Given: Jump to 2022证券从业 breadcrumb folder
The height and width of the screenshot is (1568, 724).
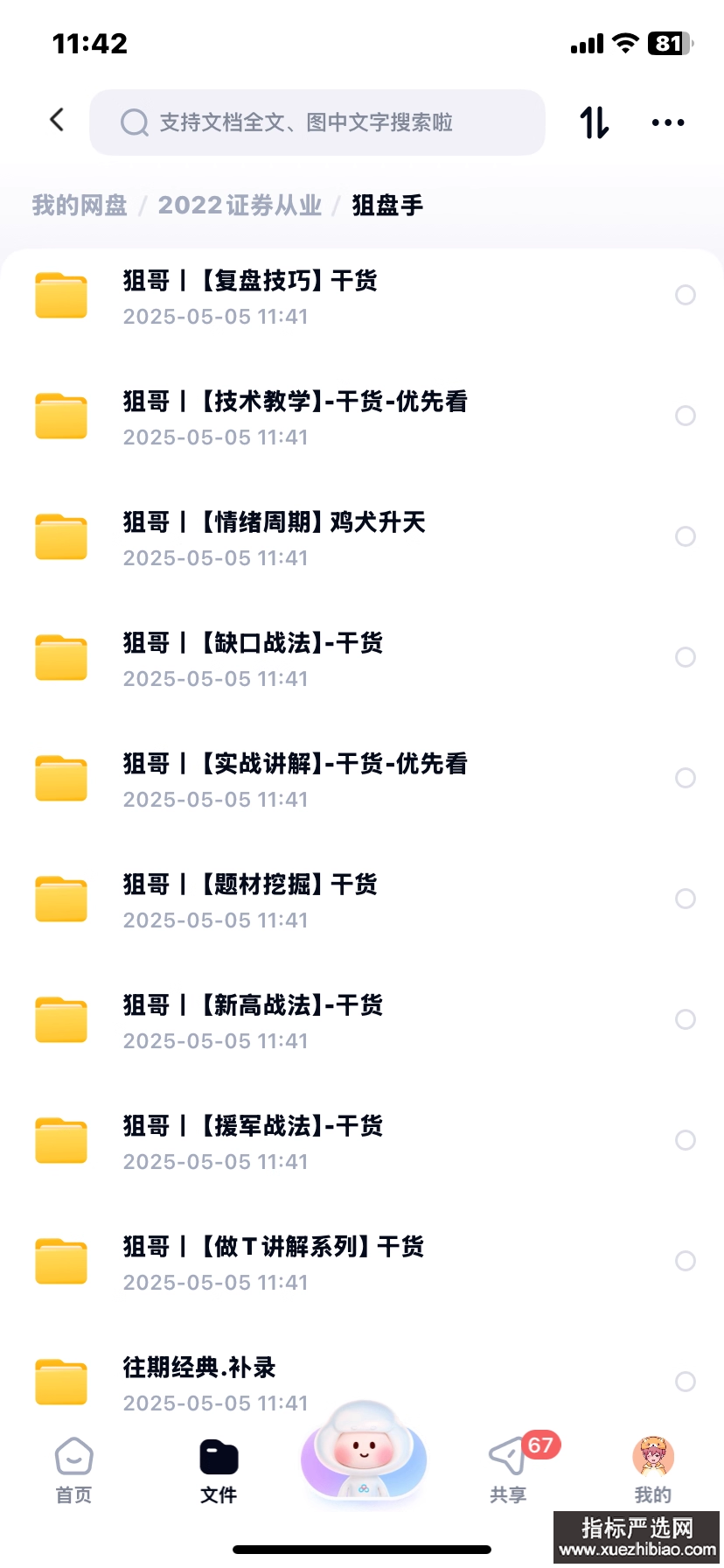Looking at the screenshot, I should 240,206.
